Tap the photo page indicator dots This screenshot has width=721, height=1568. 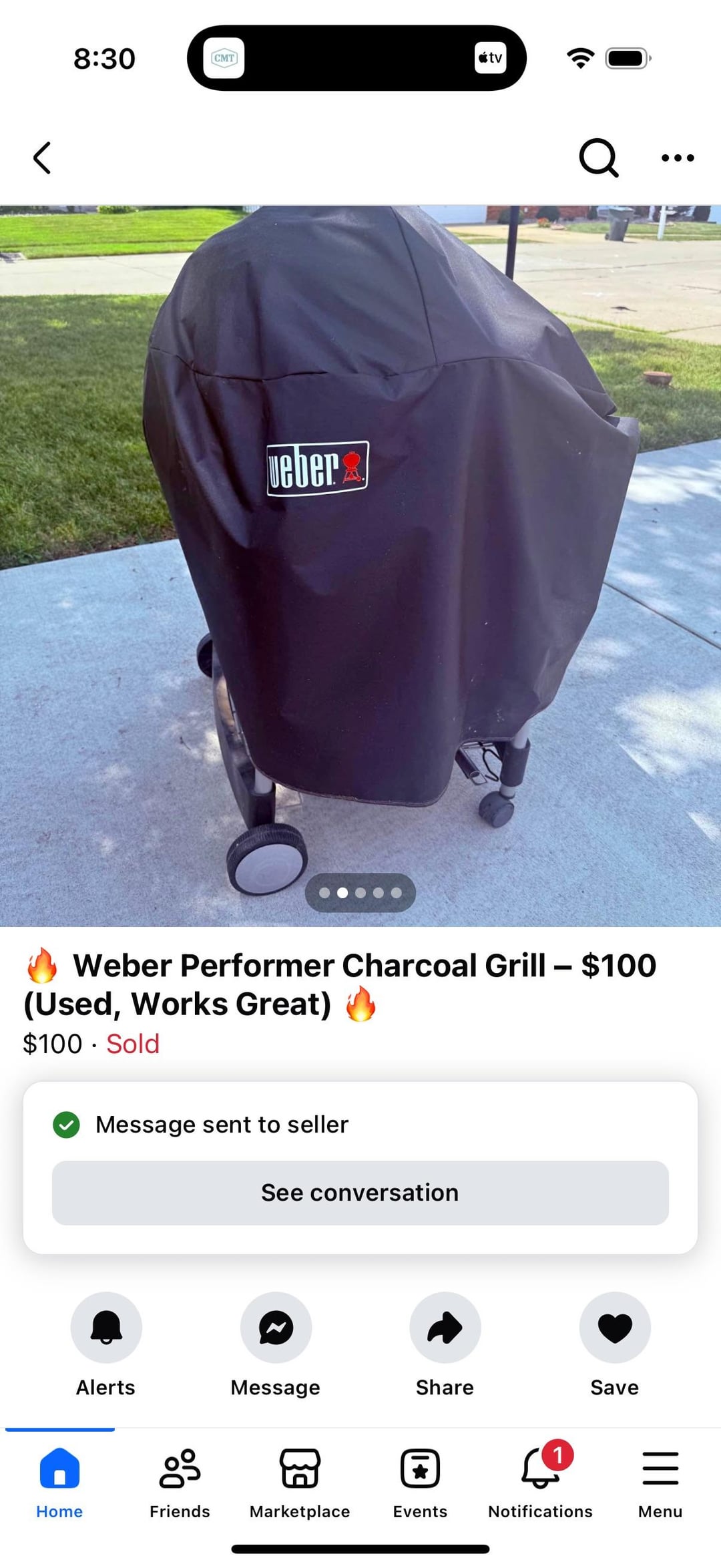click(x=360, y=893)
